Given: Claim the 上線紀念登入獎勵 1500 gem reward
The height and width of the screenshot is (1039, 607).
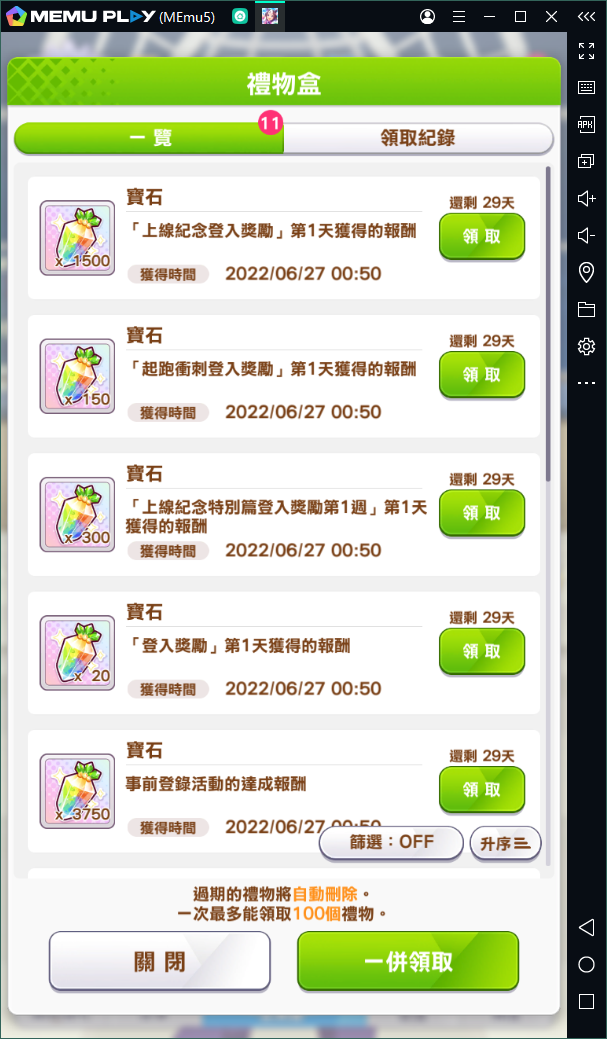Looking at the screenshot, I should pos(482,236).
